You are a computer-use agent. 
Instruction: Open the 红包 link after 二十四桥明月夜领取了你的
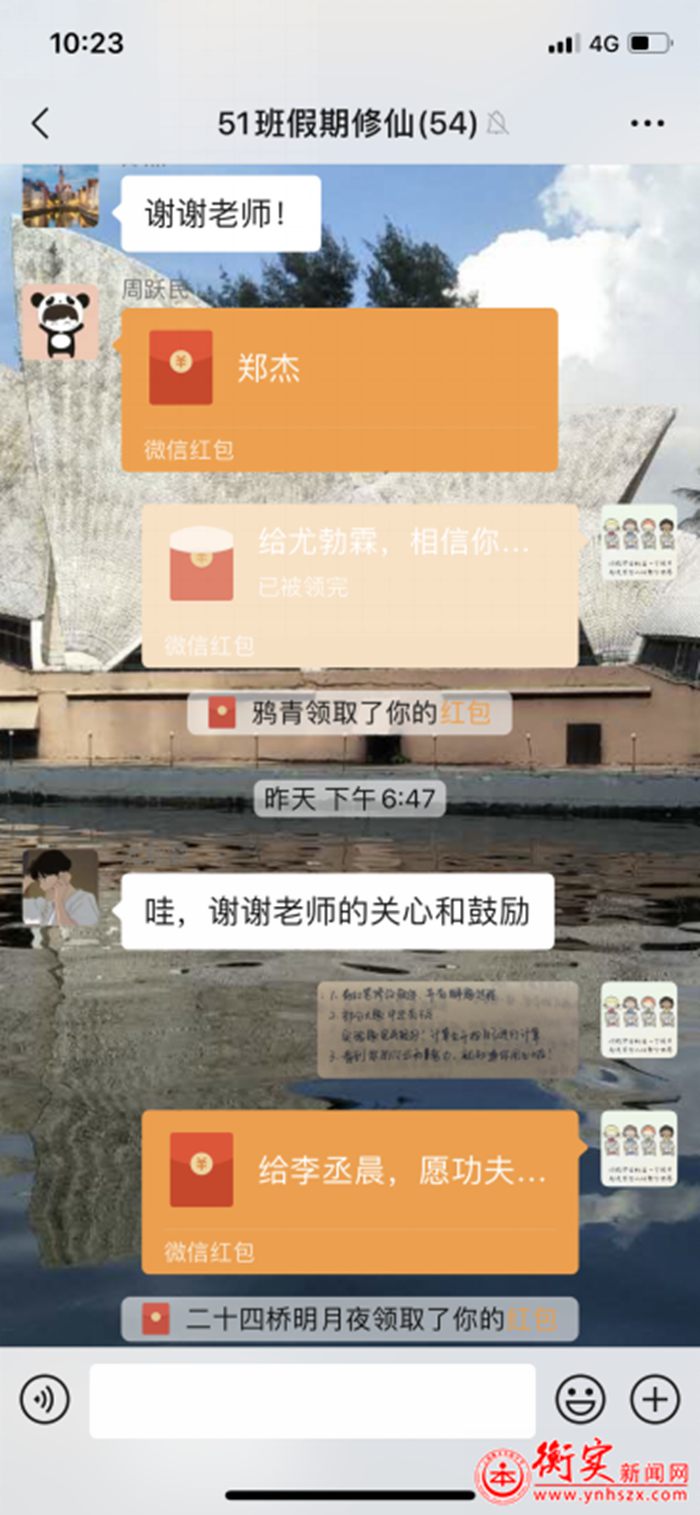click(530, 1319)
